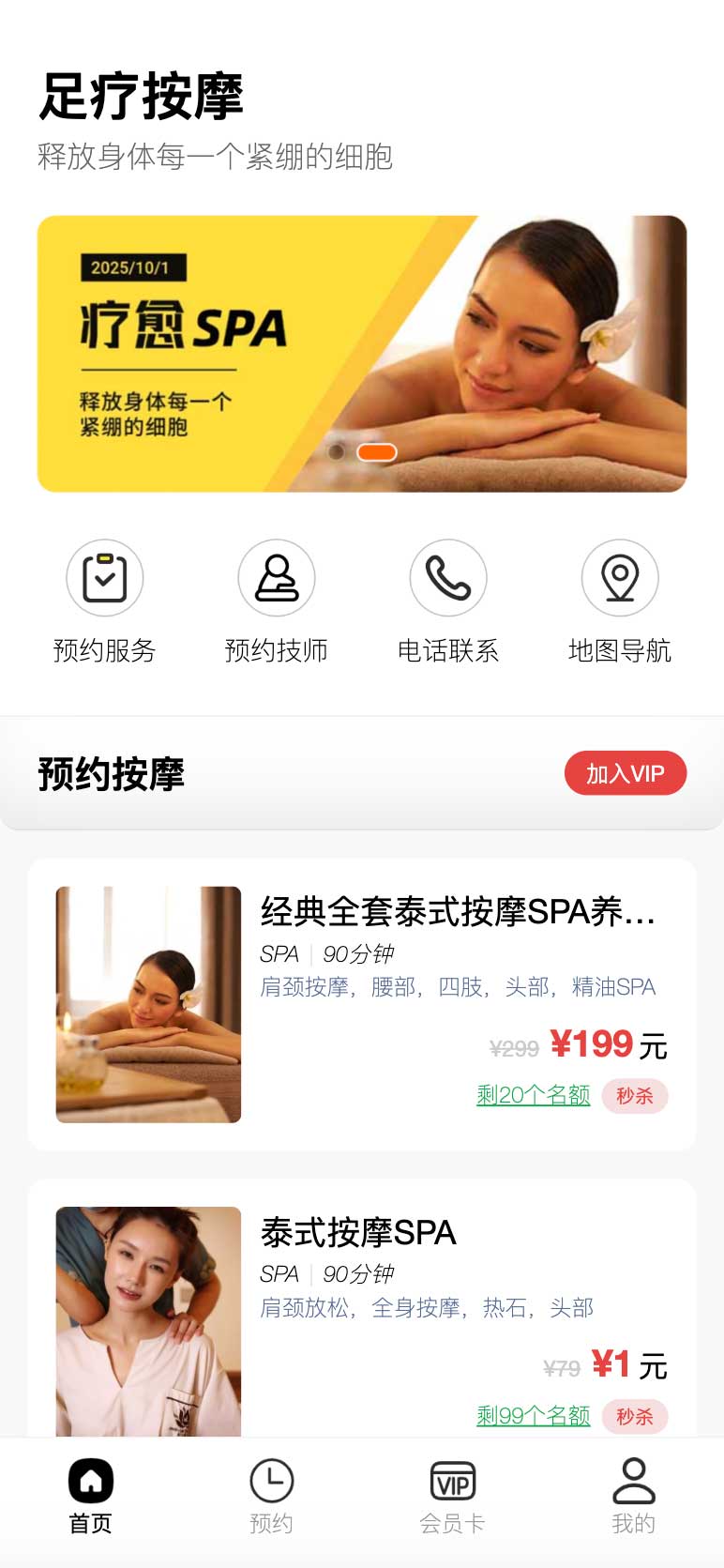Tap the 剩99个名额 link
The image size is (724, 1568).
533,1416
